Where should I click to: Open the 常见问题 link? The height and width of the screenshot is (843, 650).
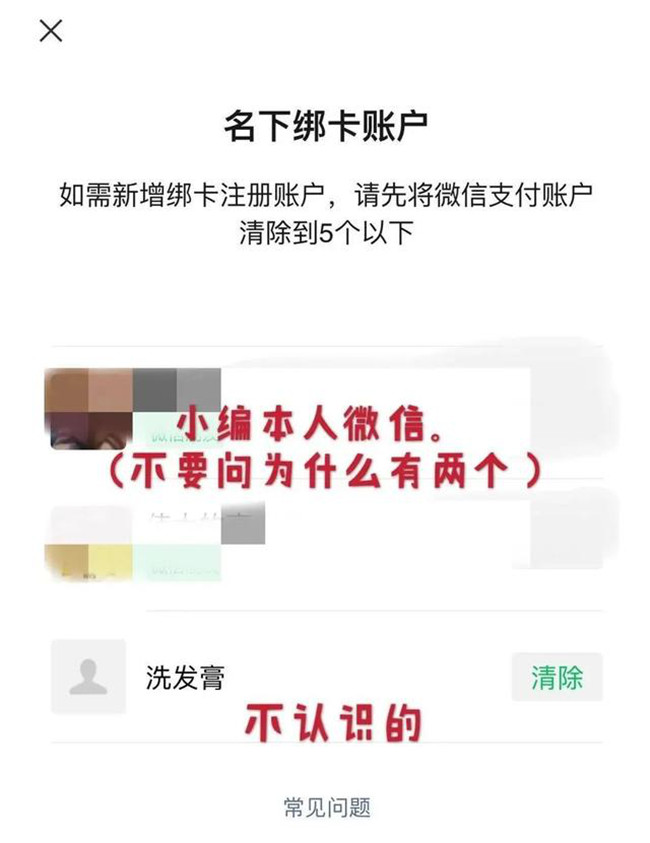click(326, 807)
